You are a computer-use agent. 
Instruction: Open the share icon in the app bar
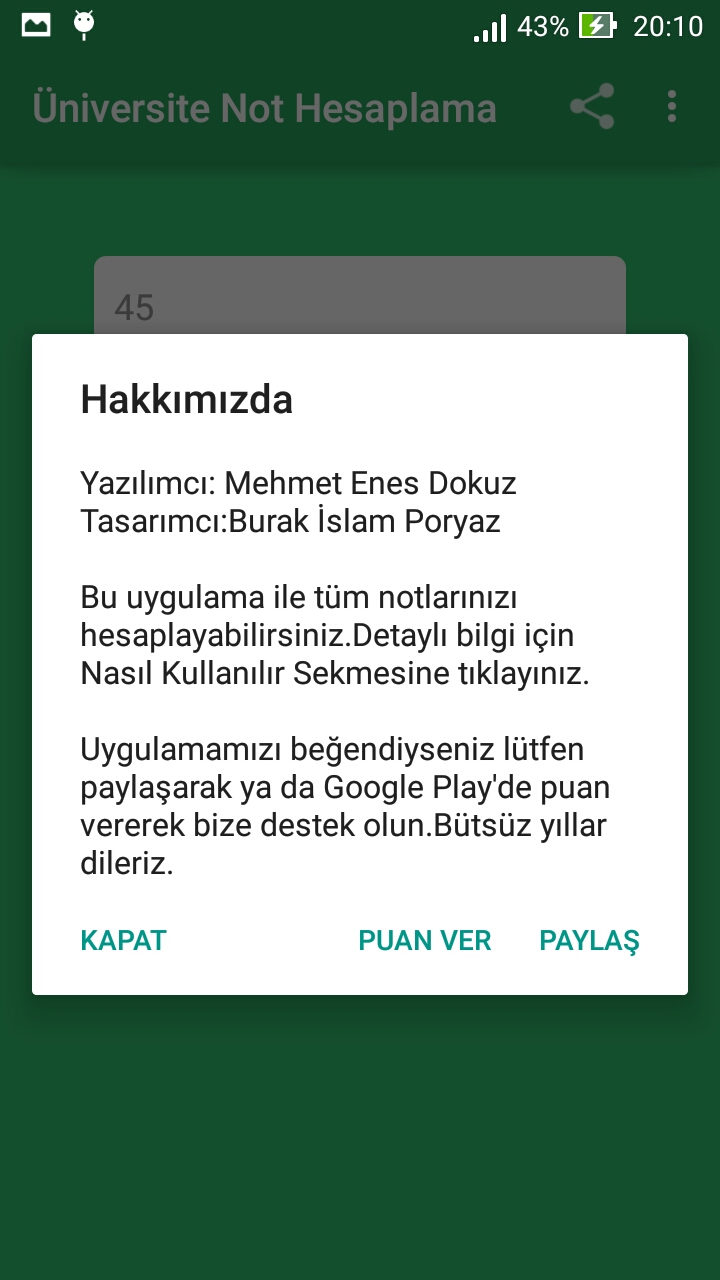591,107
